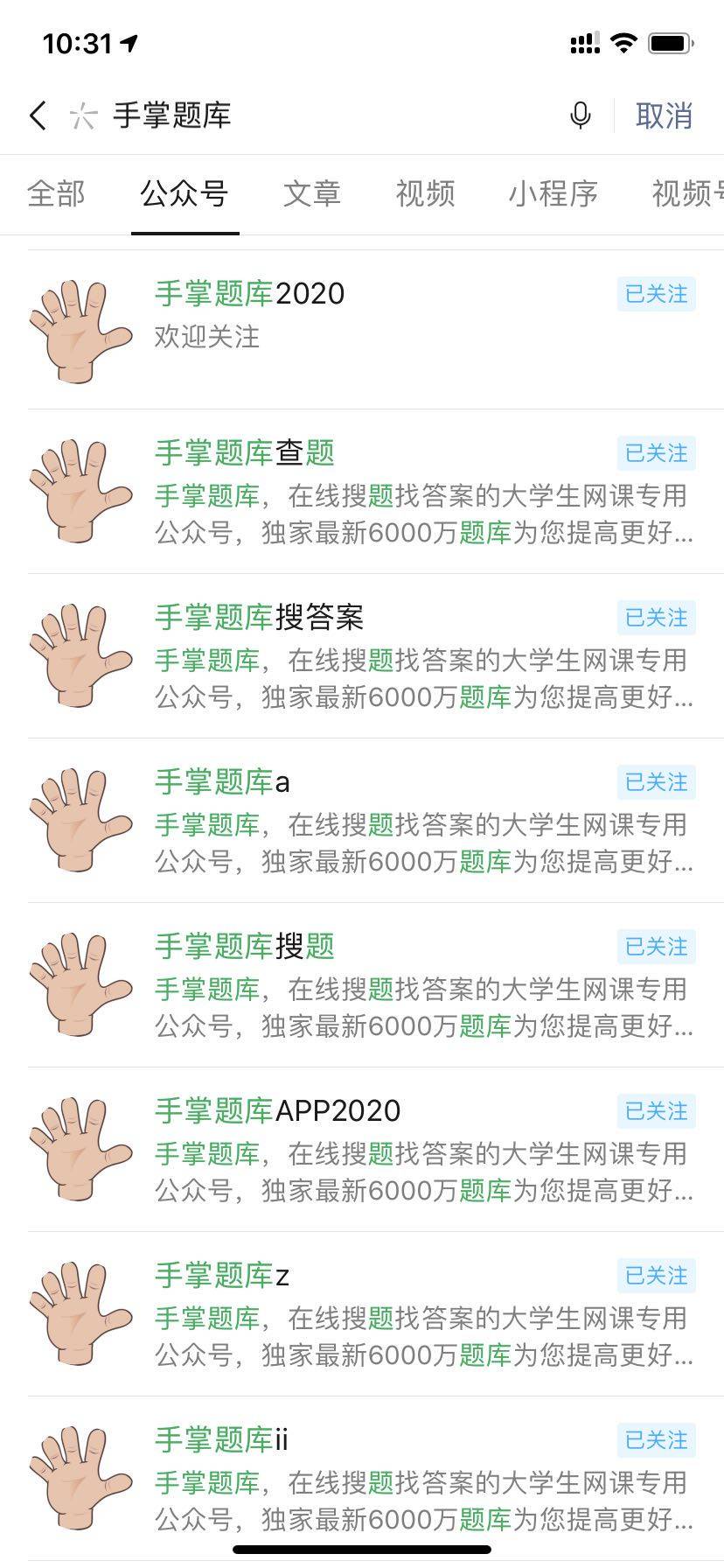The width and height of the screenshot is (724, 1568).
Task: Edit the 手掌题库 search field
Action: tap(332, 115)
